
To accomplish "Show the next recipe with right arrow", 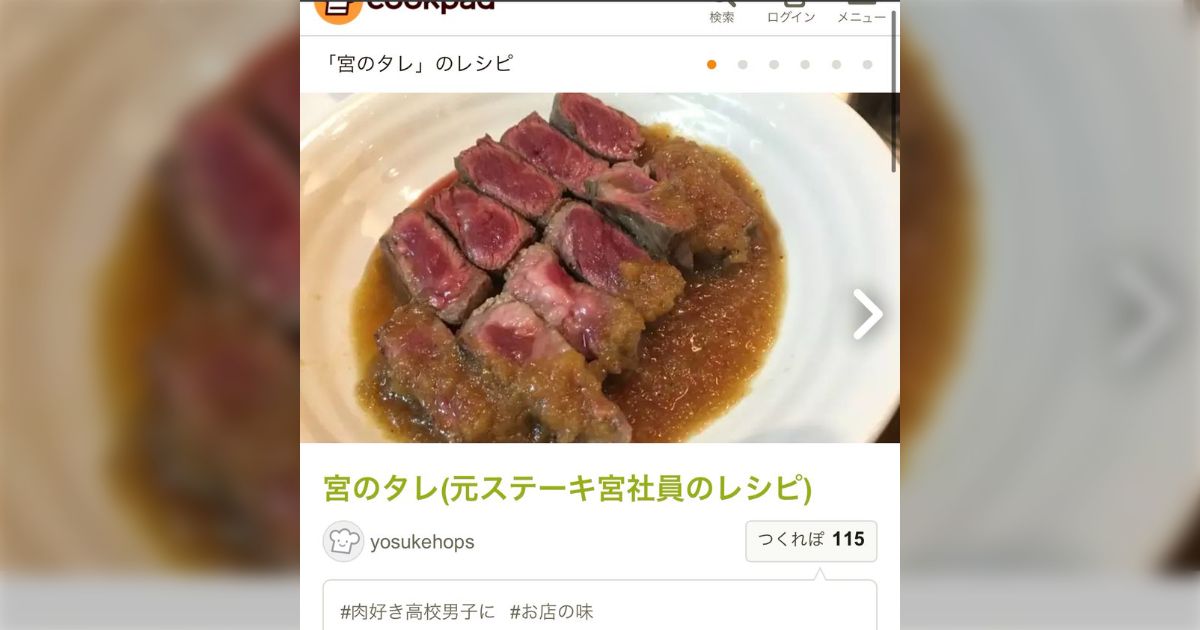I will pyautogui.click(x=867, y=314).
